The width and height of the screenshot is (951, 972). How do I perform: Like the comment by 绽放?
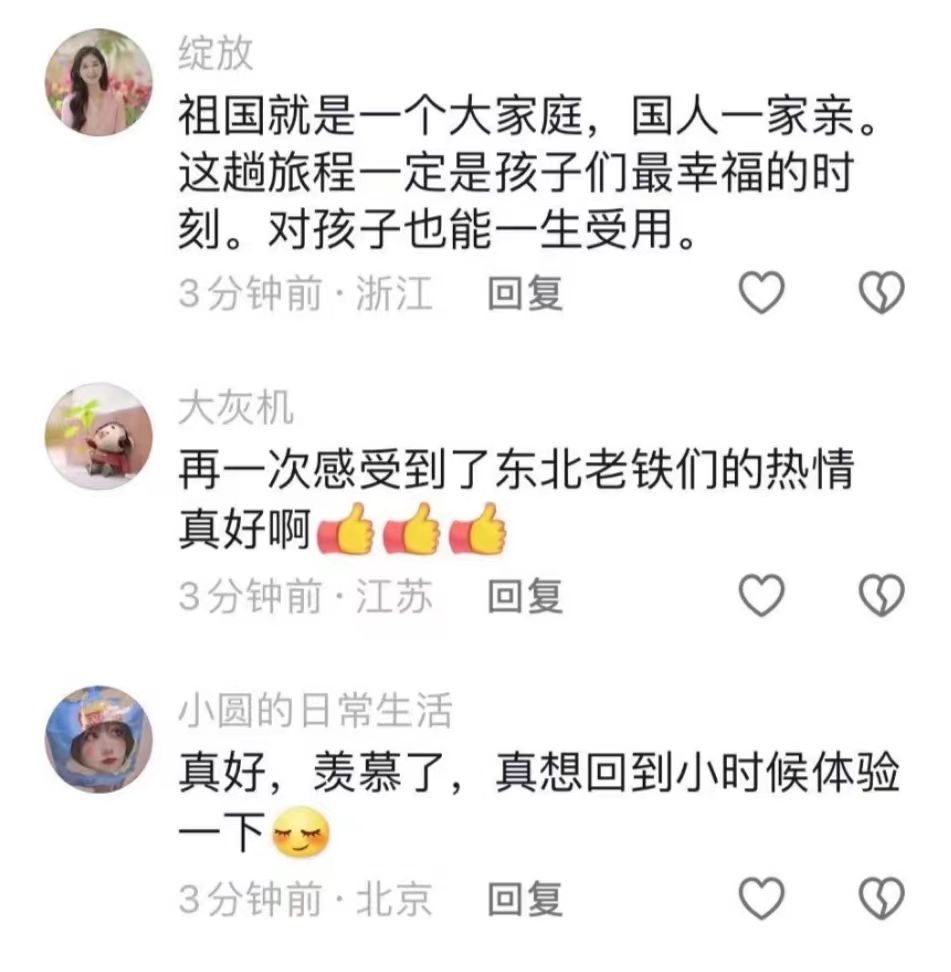[x=762, y=295]
